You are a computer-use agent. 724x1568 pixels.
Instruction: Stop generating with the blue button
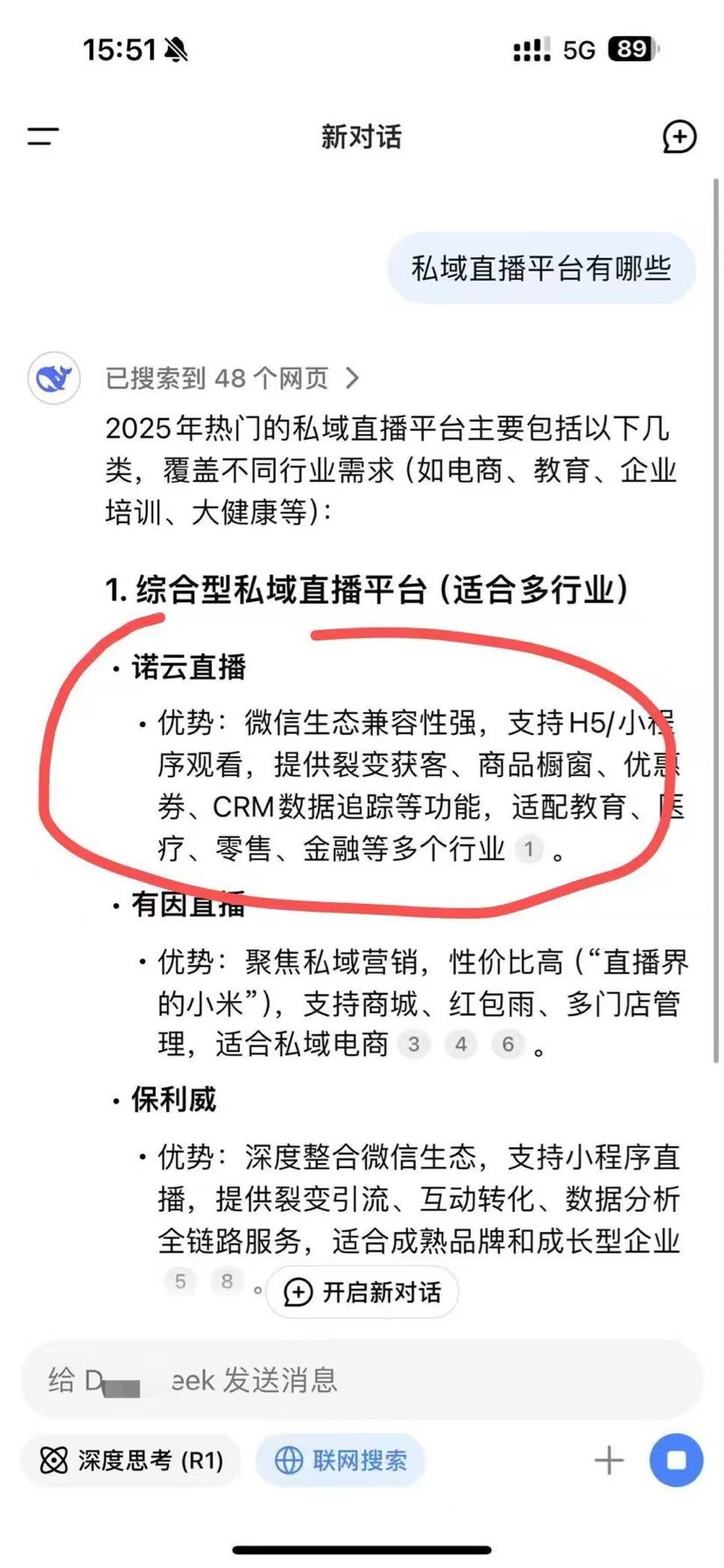pyautogui.click(x=676, y=1460)
